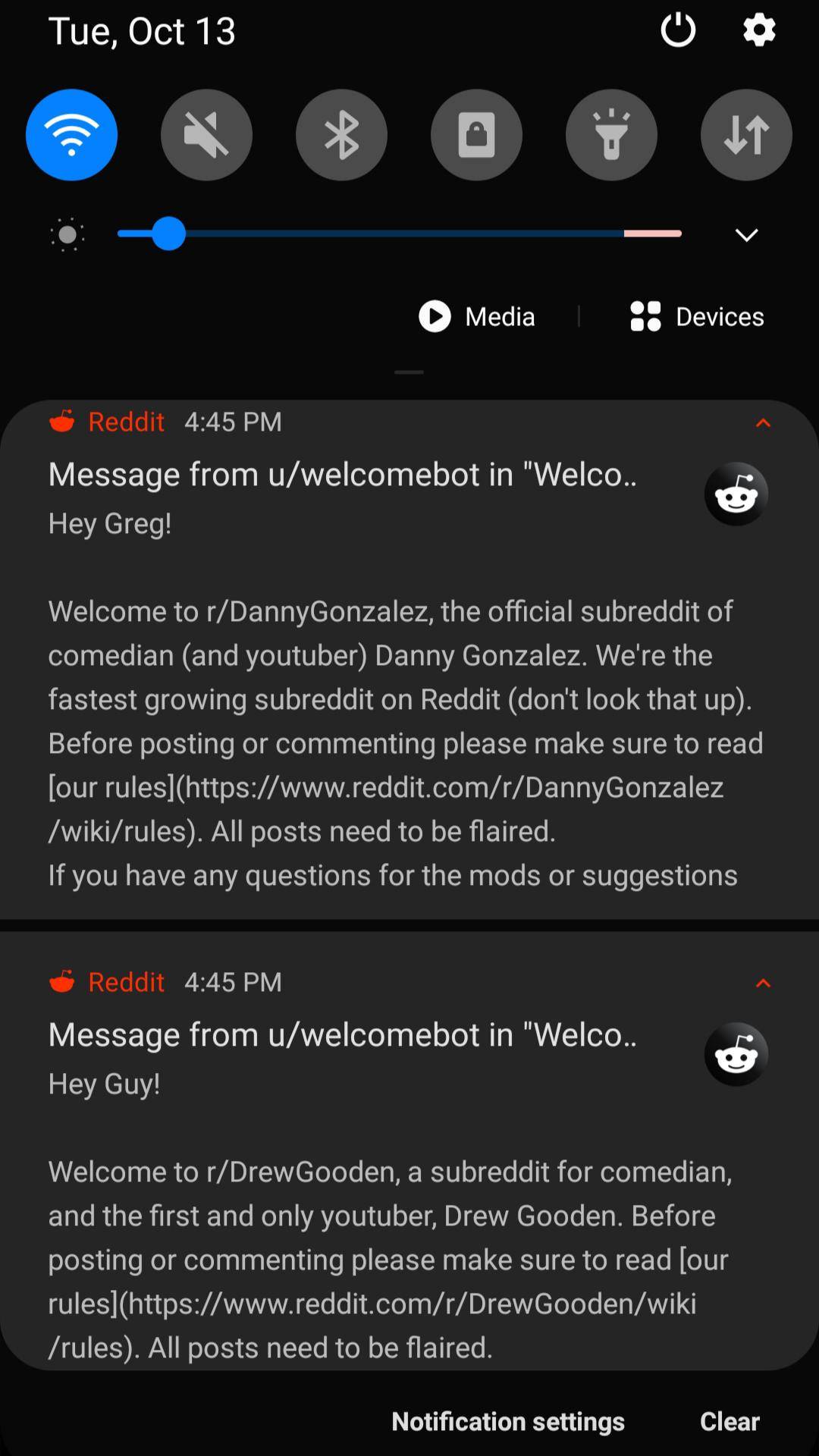
Task: Click the Reddit snoo avatar on Greg's message
Action: tap(735, 493)
